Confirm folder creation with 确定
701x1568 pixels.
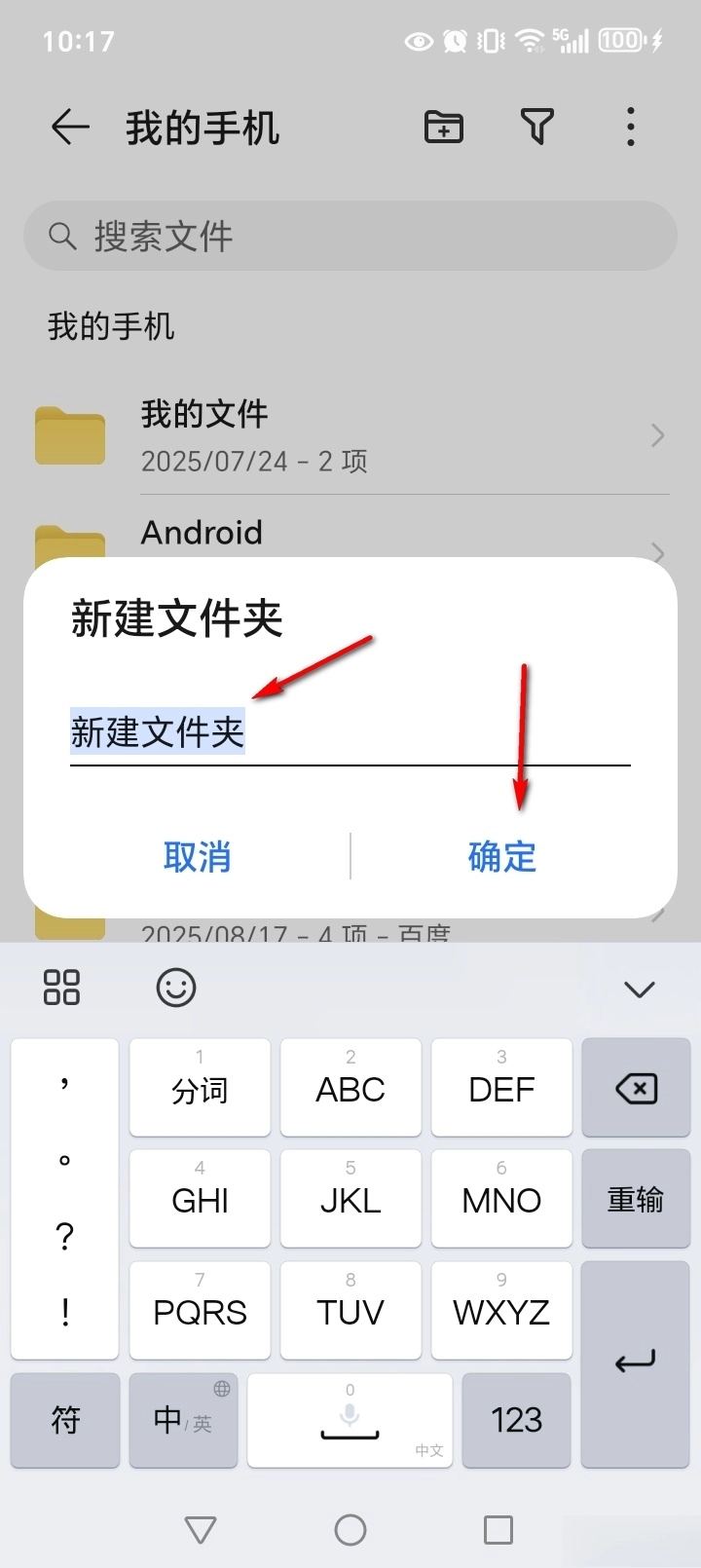point(501,857)
